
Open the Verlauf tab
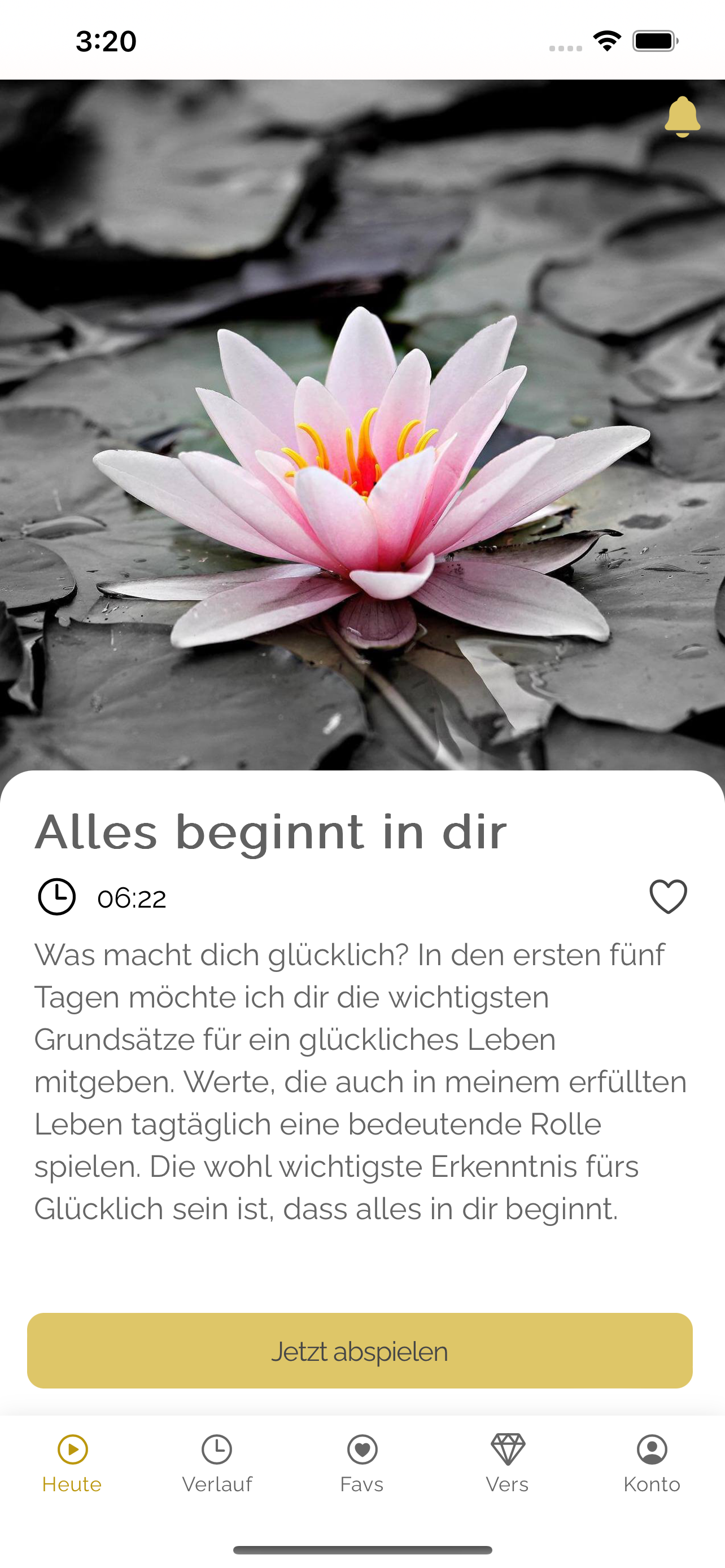click(217, 1464)
